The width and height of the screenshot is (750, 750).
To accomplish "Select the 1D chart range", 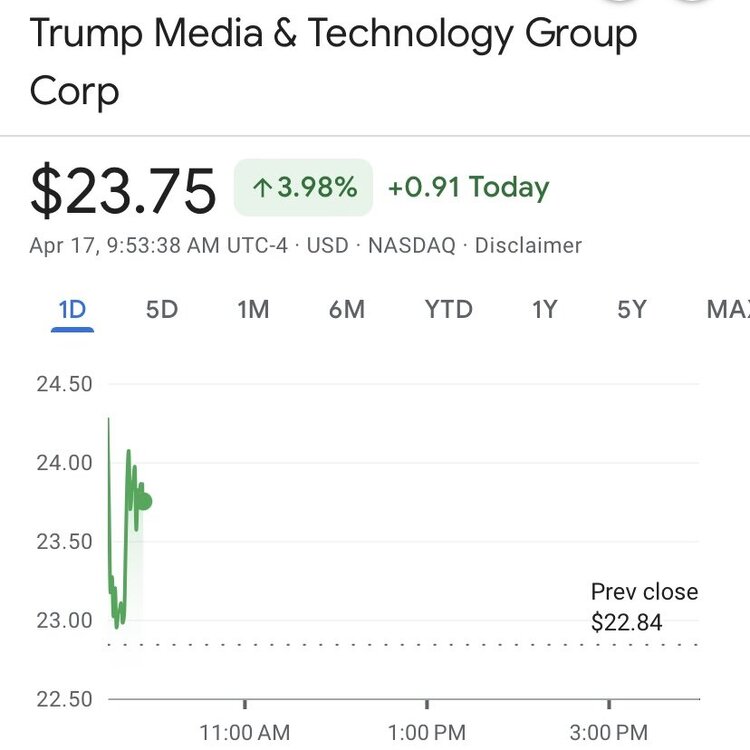I will [x=72, y=310].
